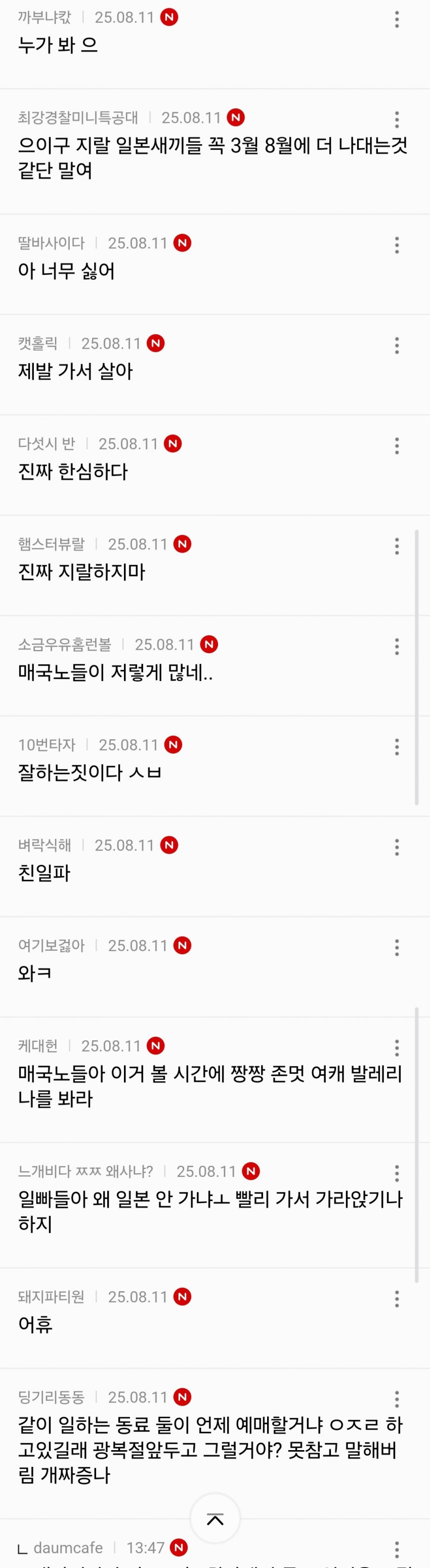Open options menu for 까부냐캉's comment
This screenshot has width=430, height=1568.
coord(397,19)
